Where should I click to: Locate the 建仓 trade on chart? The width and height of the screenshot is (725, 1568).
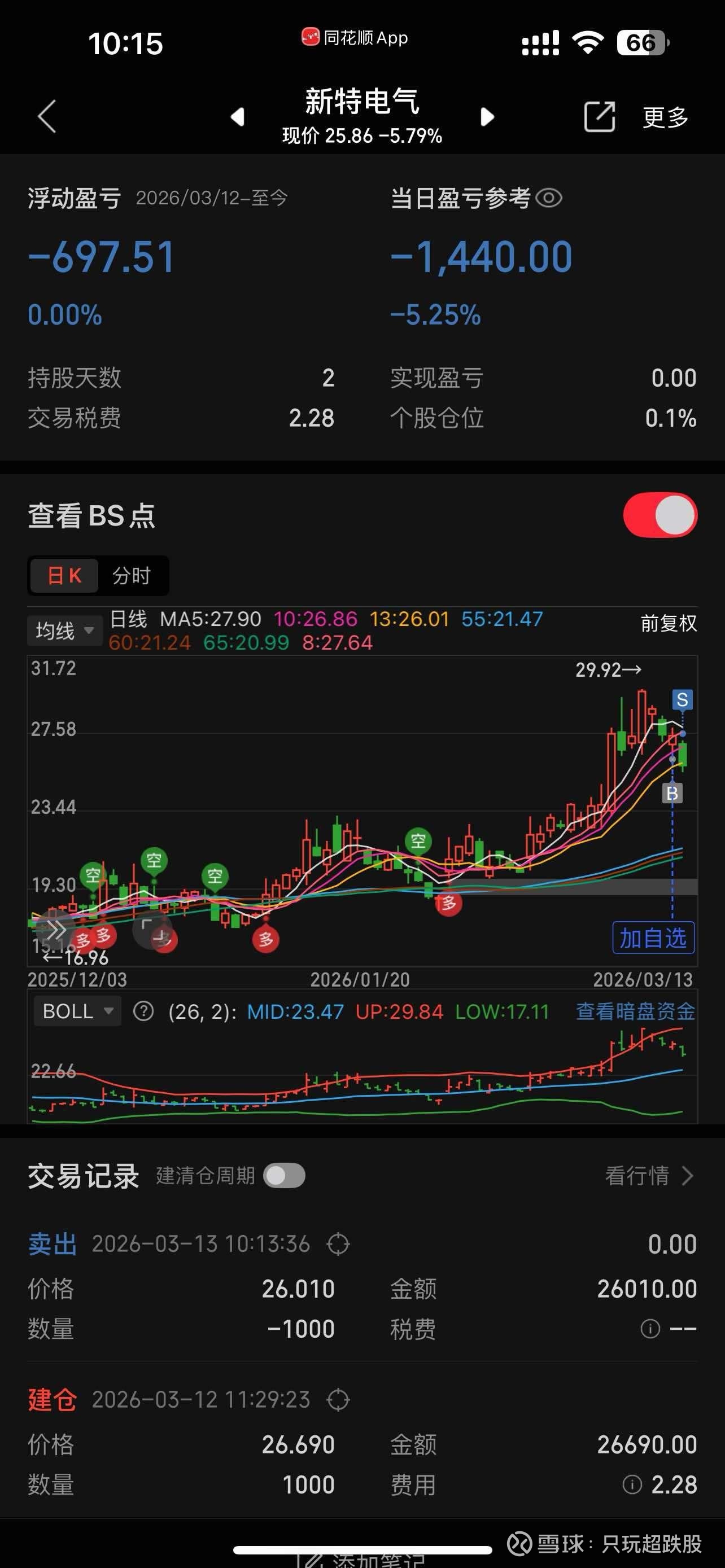(338, 1400)
